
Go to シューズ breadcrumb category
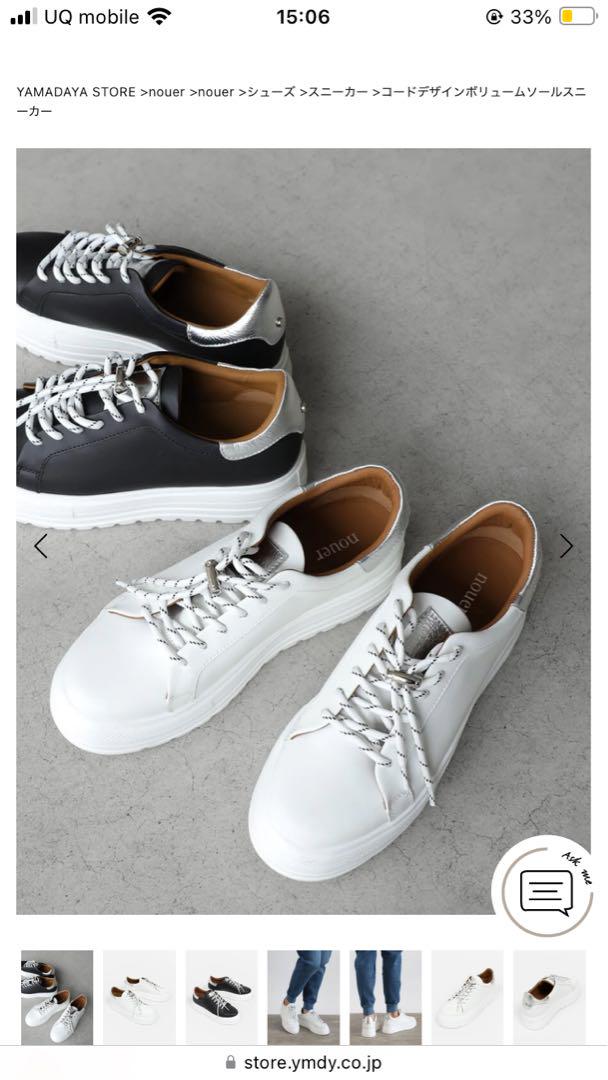(272, 92)
